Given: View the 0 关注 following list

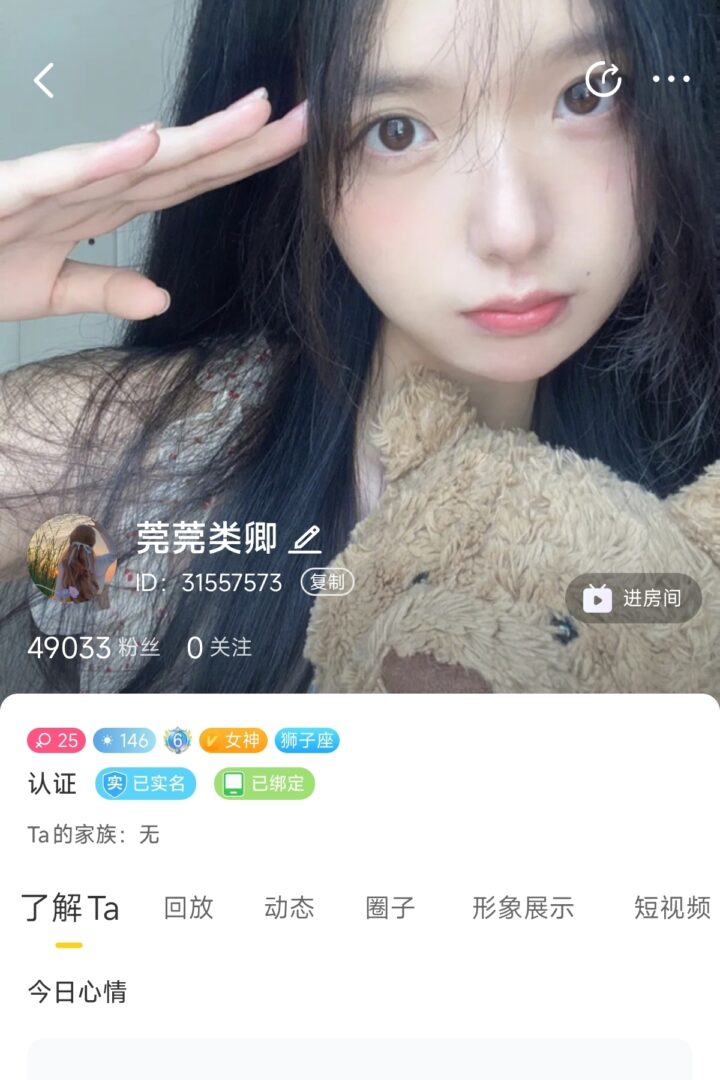Looking at the screenshot, I should click(x=219, y=648).
